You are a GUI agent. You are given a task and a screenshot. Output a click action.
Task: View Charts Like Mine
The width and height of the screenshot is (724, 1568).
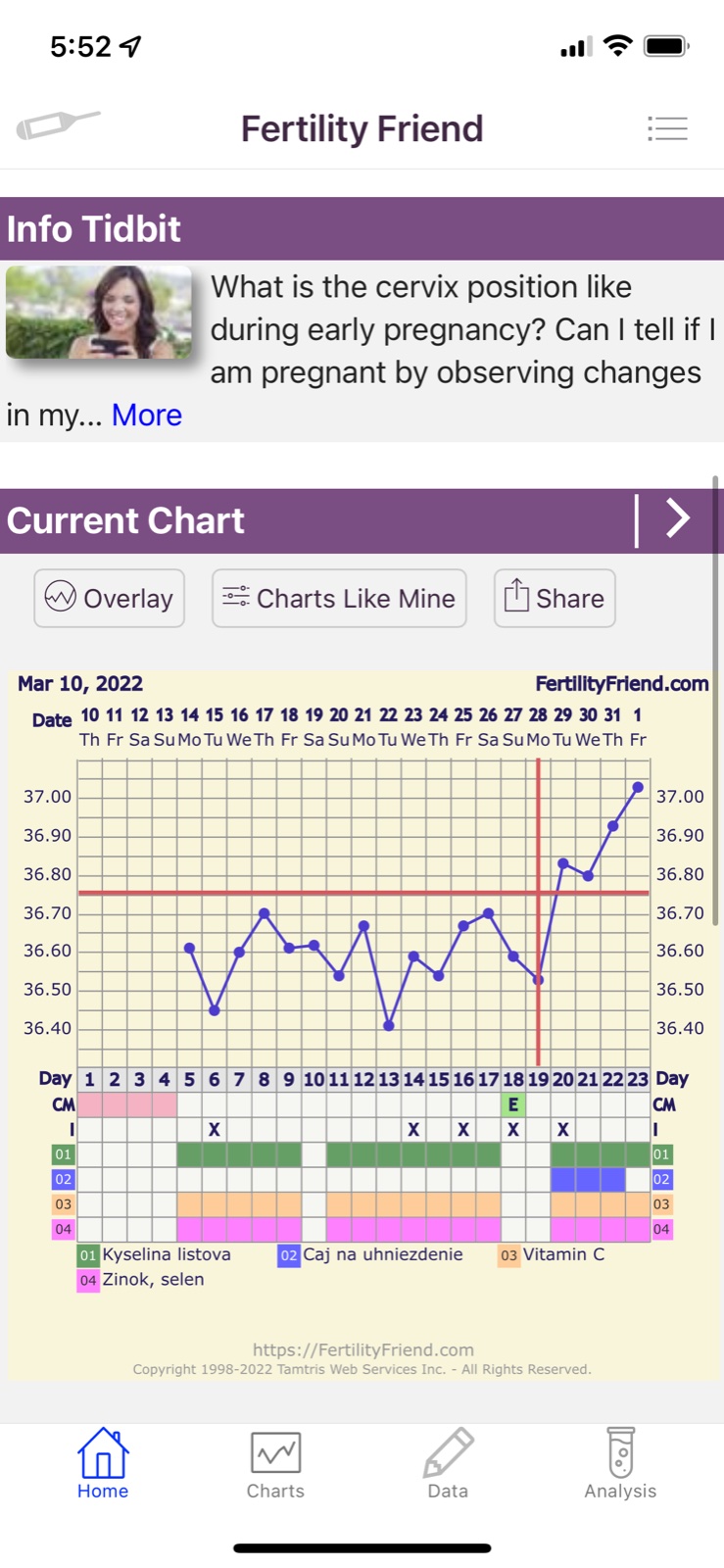click(x=339, y=598)
